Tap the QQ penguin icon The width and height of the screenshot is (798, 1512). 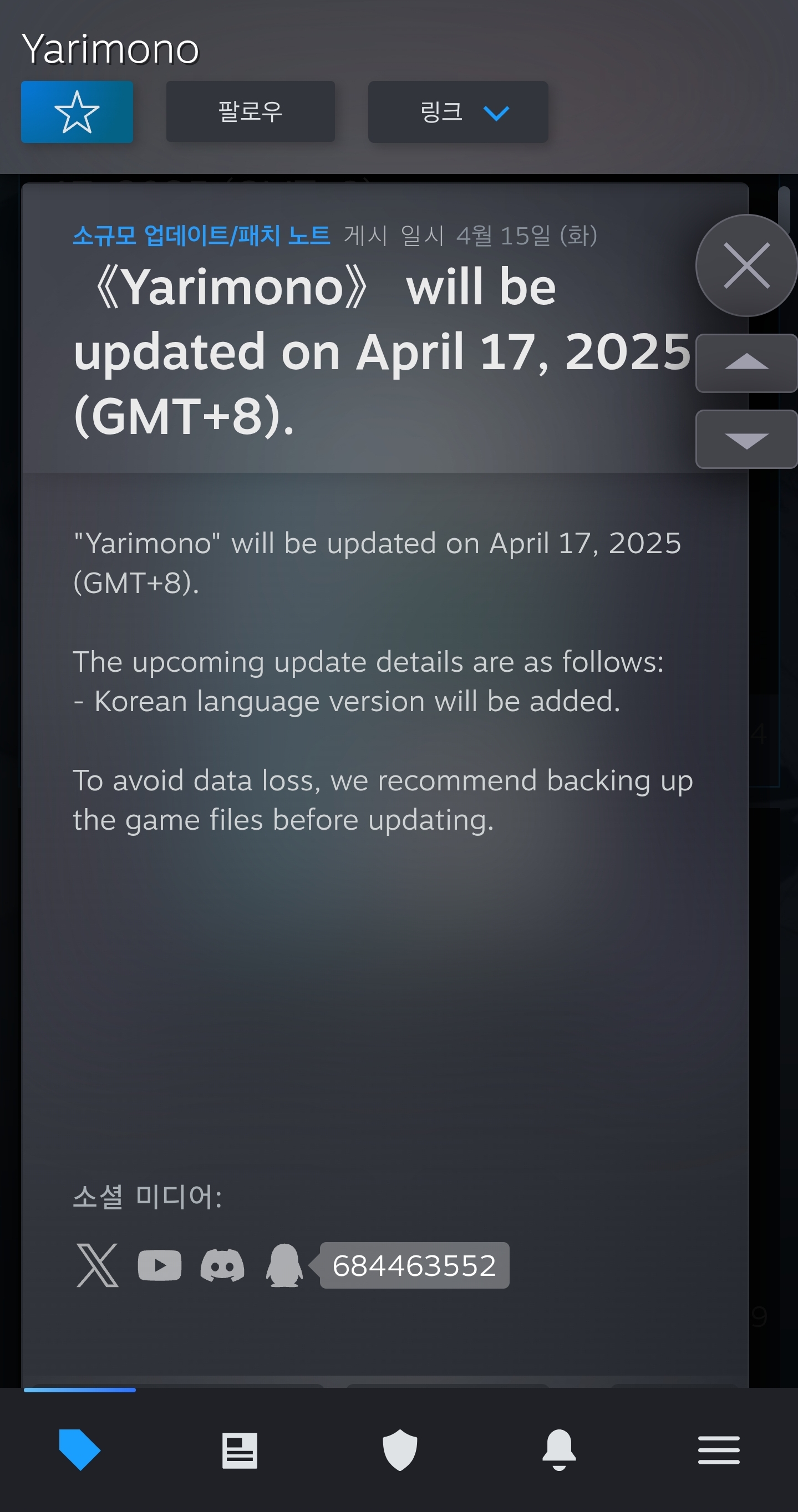click(x=284, y=1265)
